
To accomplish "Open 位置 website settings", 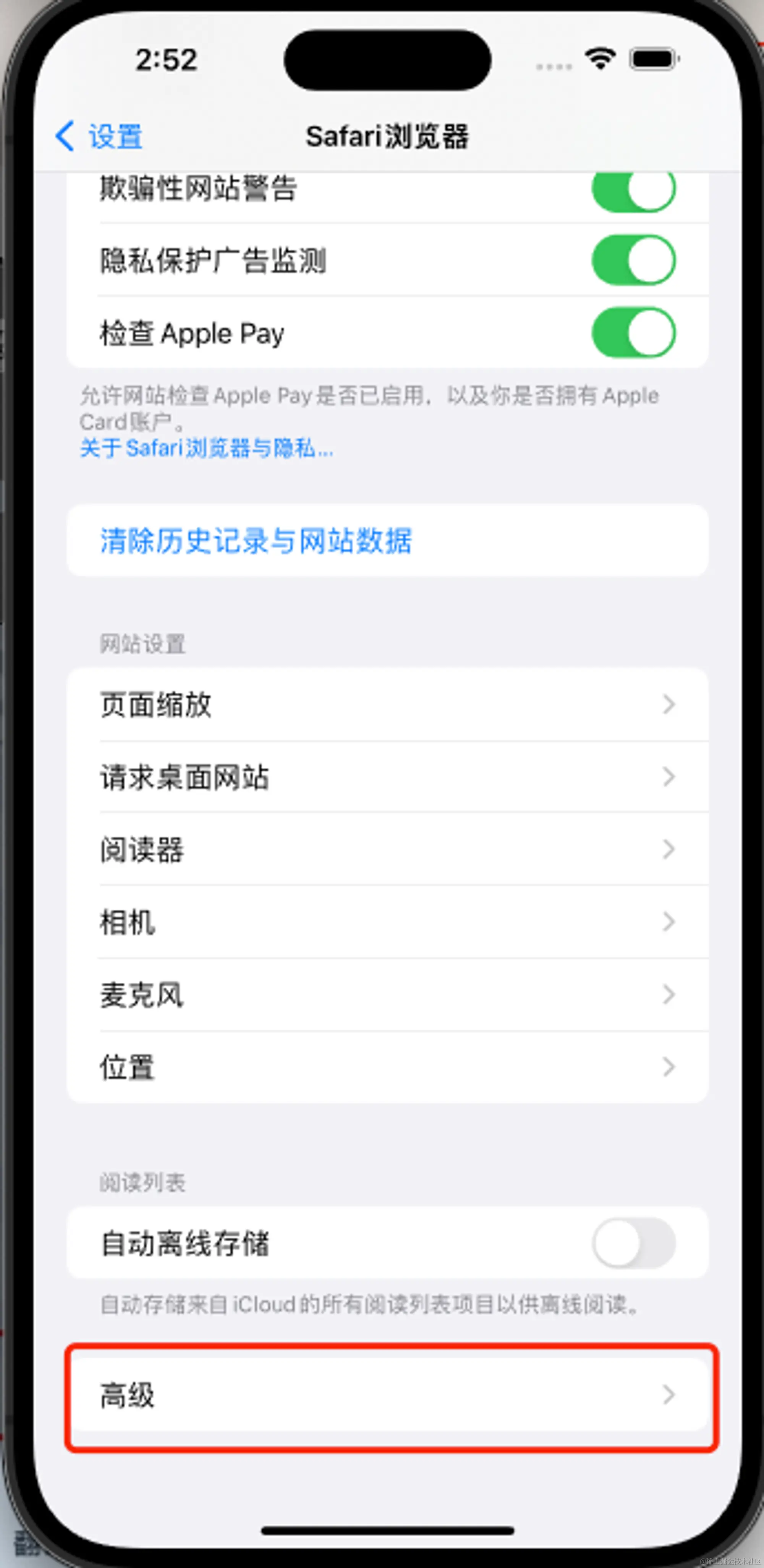I will click(x=387, y=1067).
